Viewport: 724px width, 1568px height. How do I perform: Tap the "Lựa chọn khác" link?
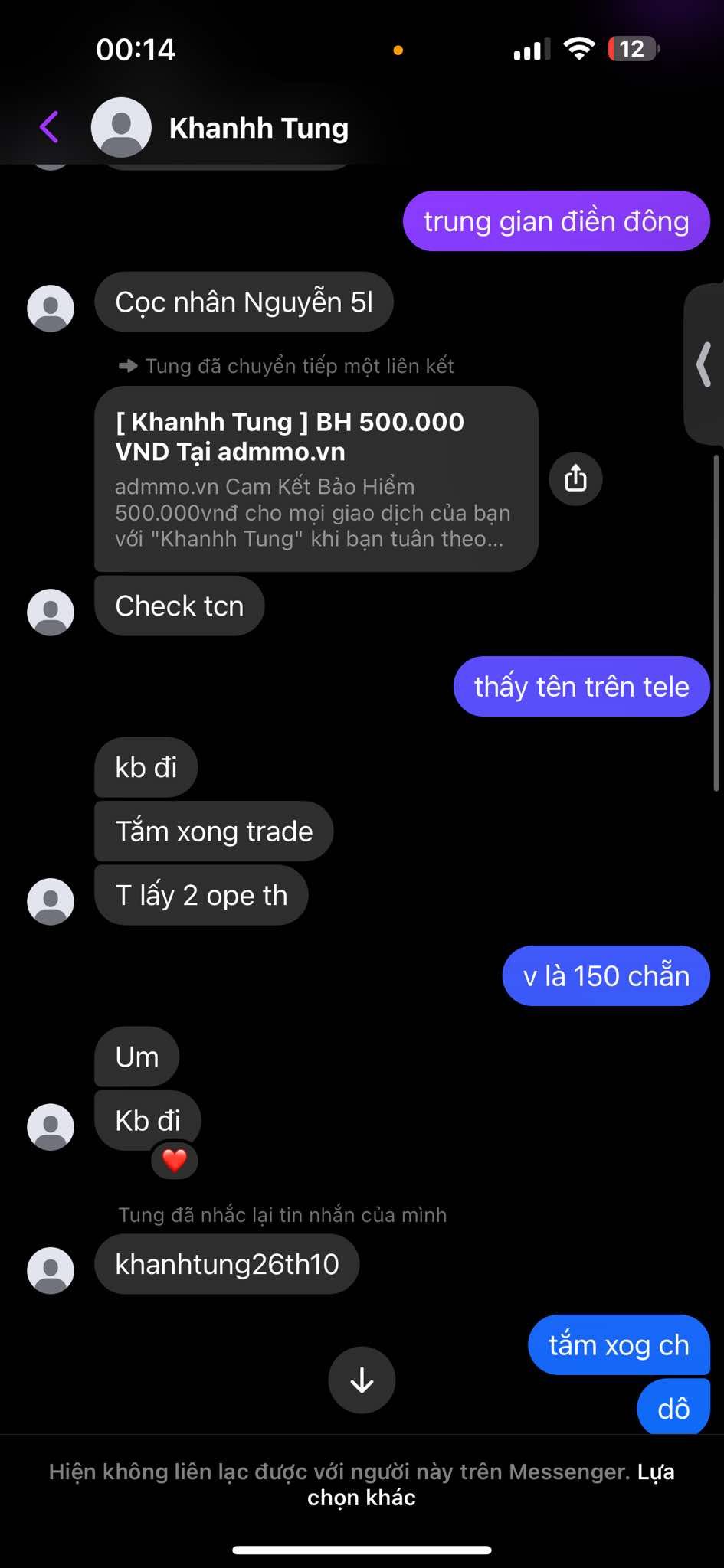click(490, 1485)
